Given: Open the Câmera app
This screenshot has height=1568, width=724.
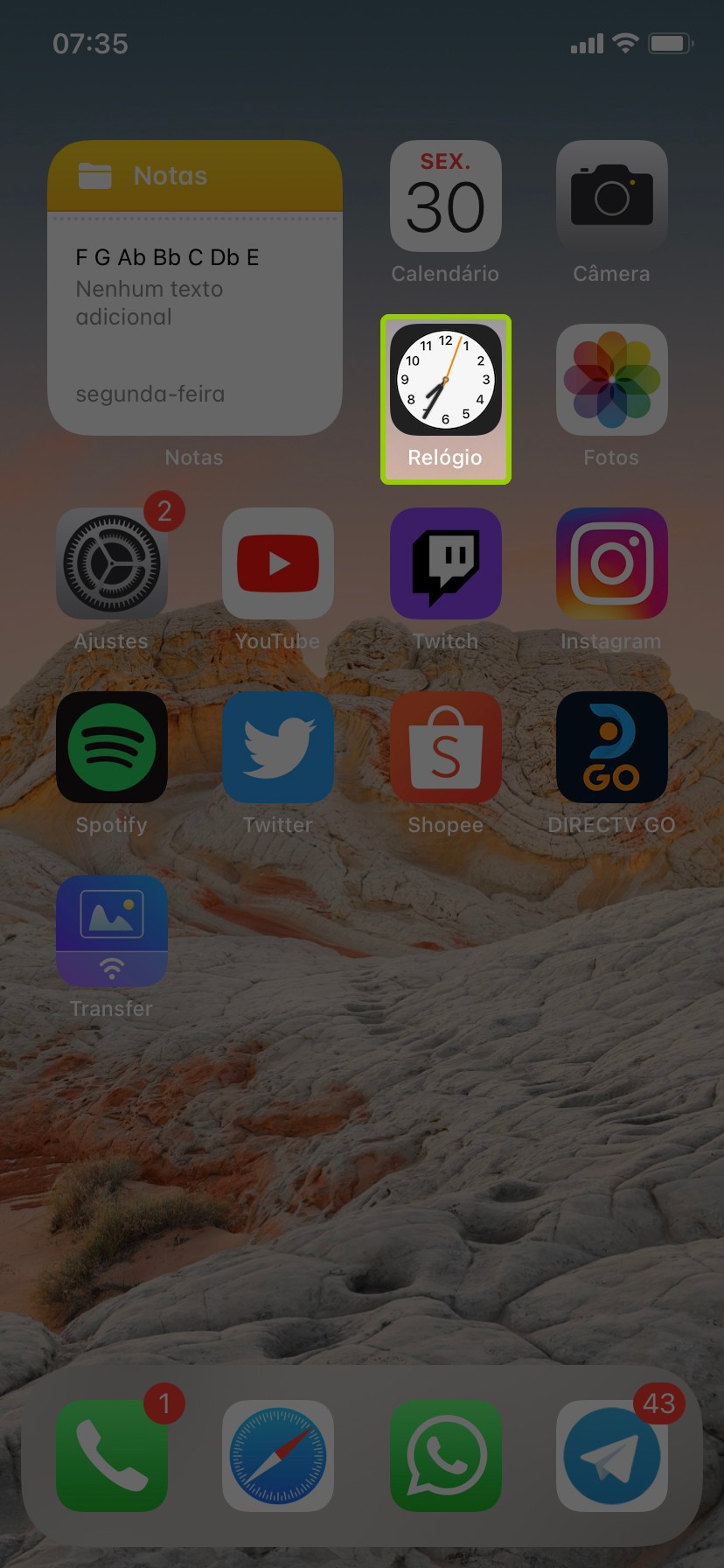Looking at the screenshot, I should point(611,197).
